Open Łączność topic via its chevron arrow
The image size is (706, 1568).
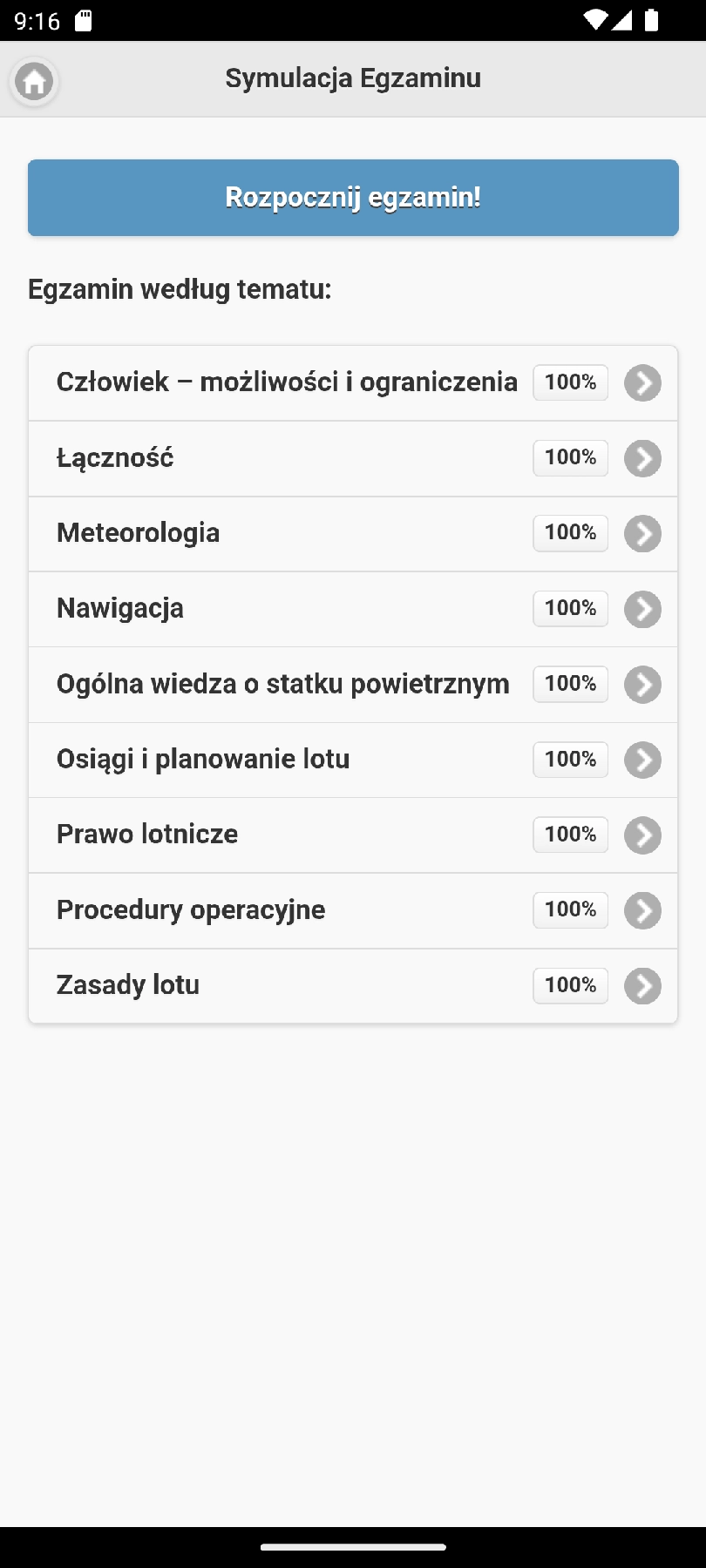click(642, 457)
